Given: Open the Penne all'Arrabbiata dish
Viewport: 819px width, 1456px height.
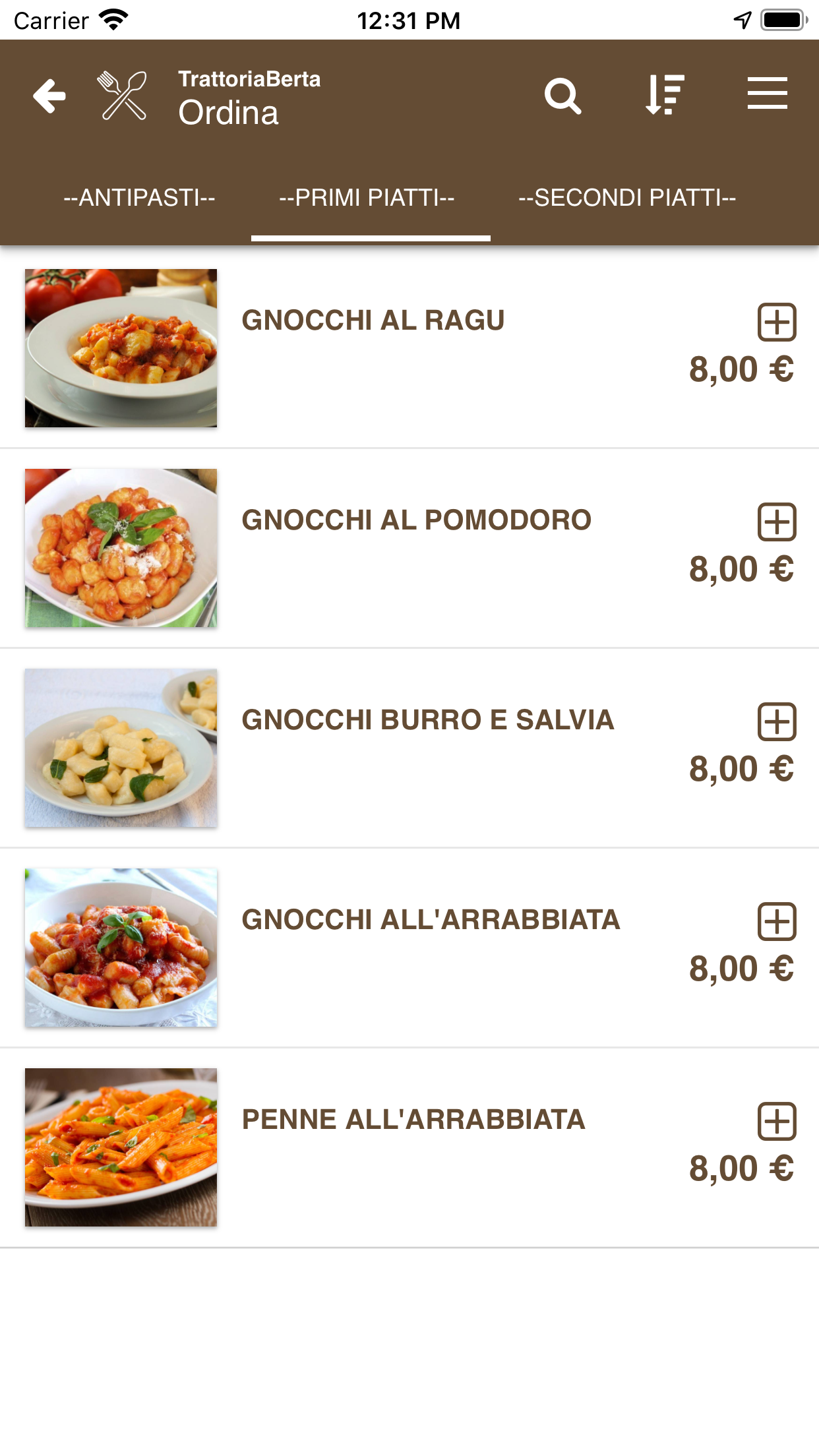Looking at the screenshot, I should 413,1120.
